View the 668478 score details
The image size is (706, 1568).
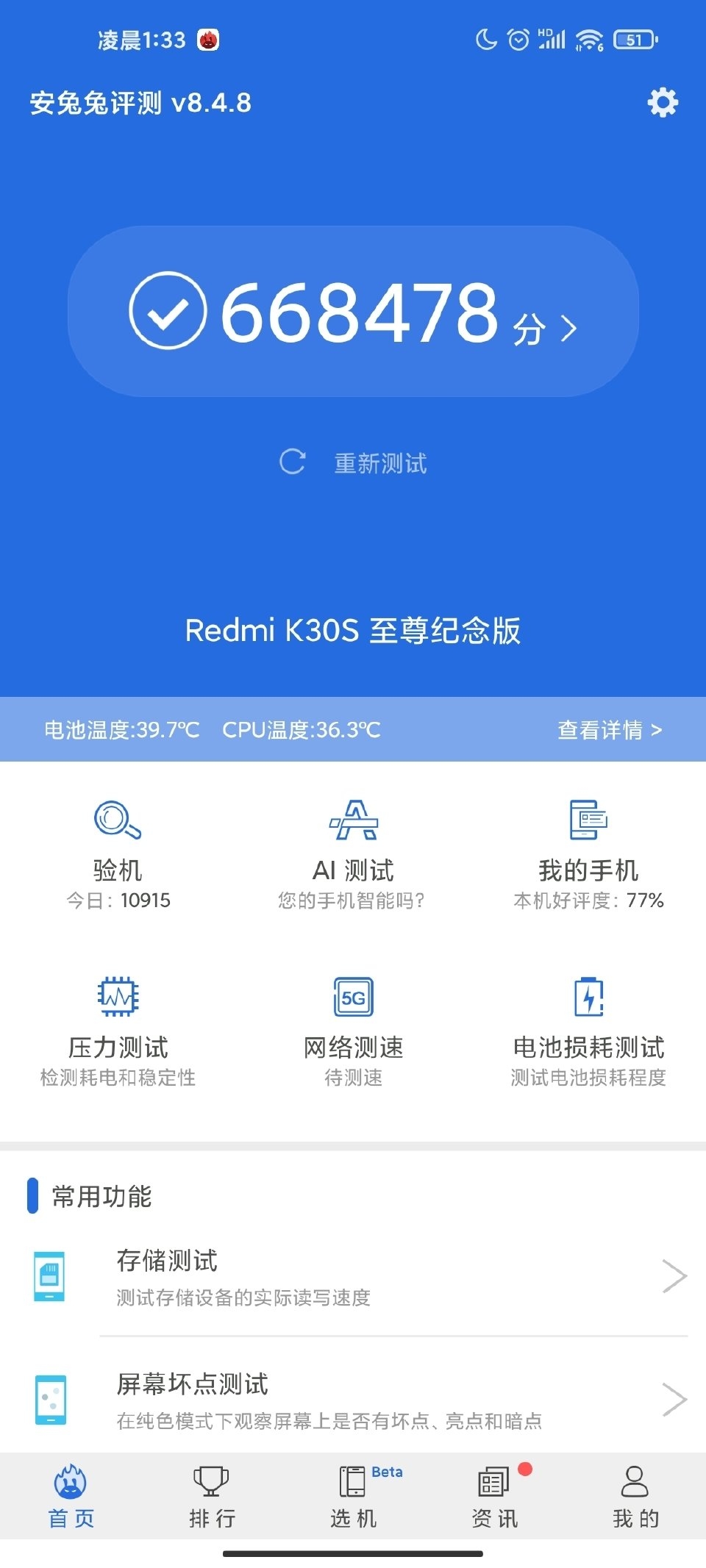tap(353, 312)
